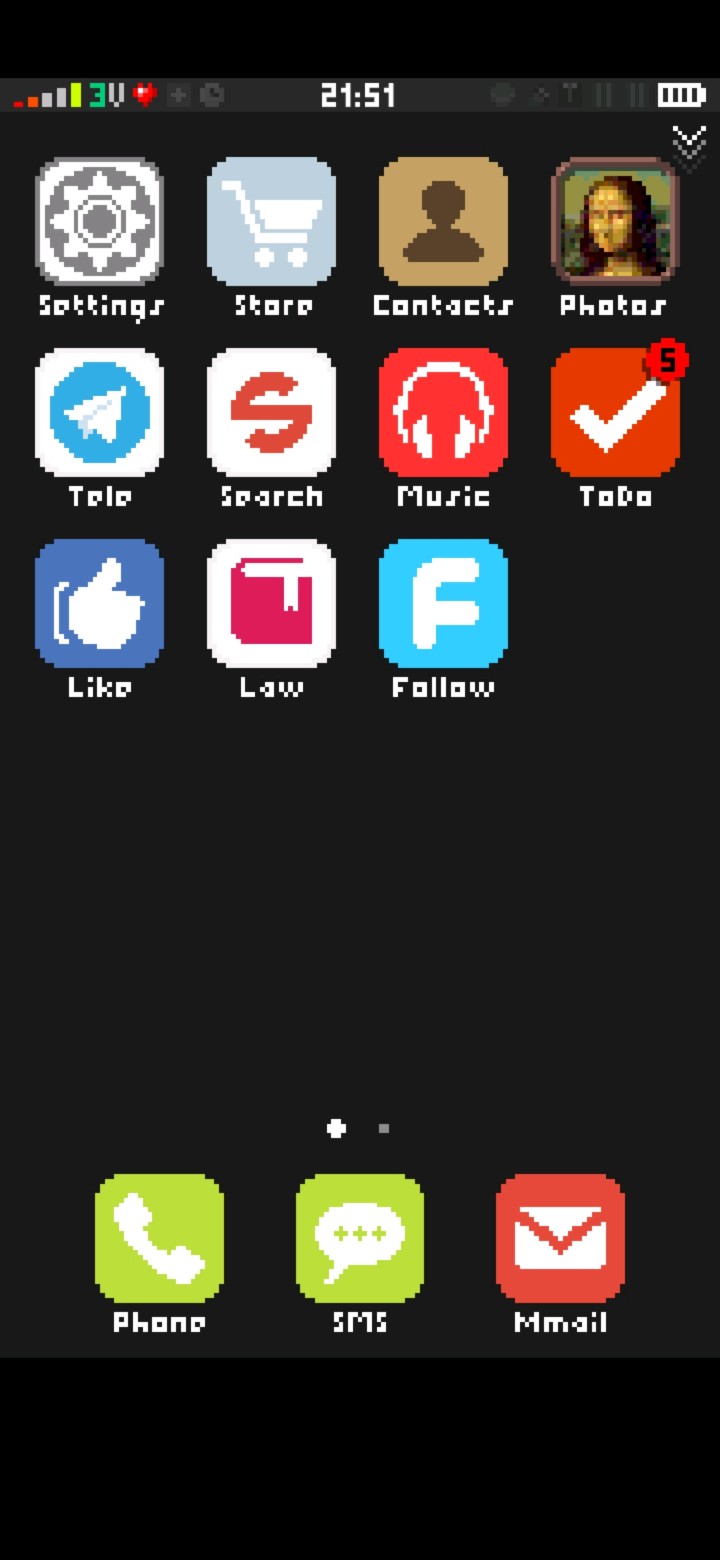
Task: Launch the Music app
Action: point(443,412)
